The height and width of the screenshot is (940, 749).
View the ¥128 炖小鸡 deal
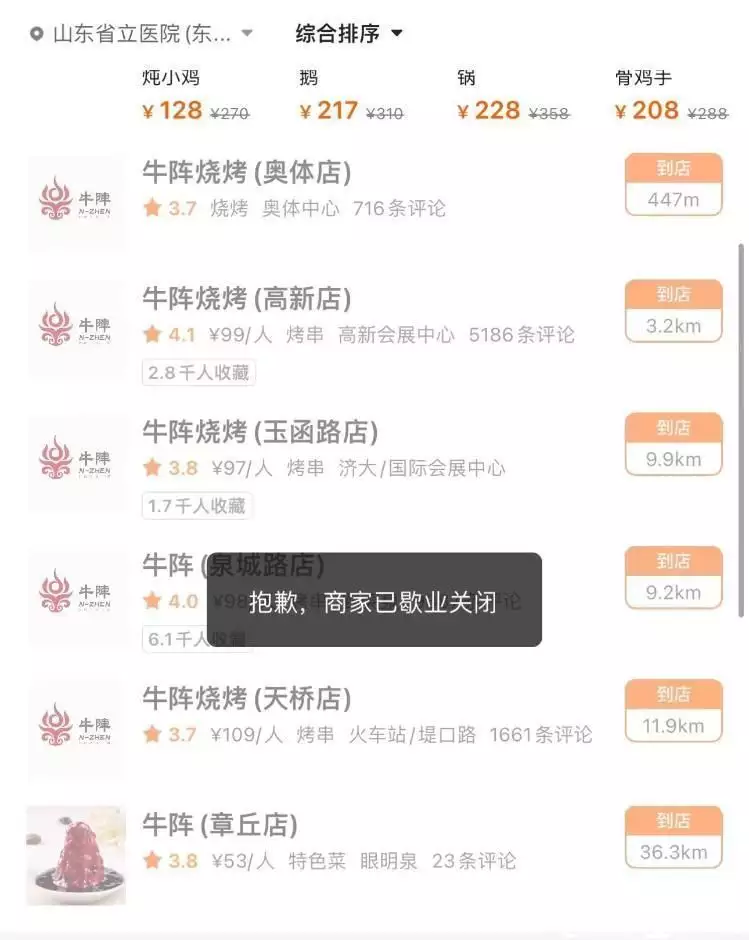point(195,97)
